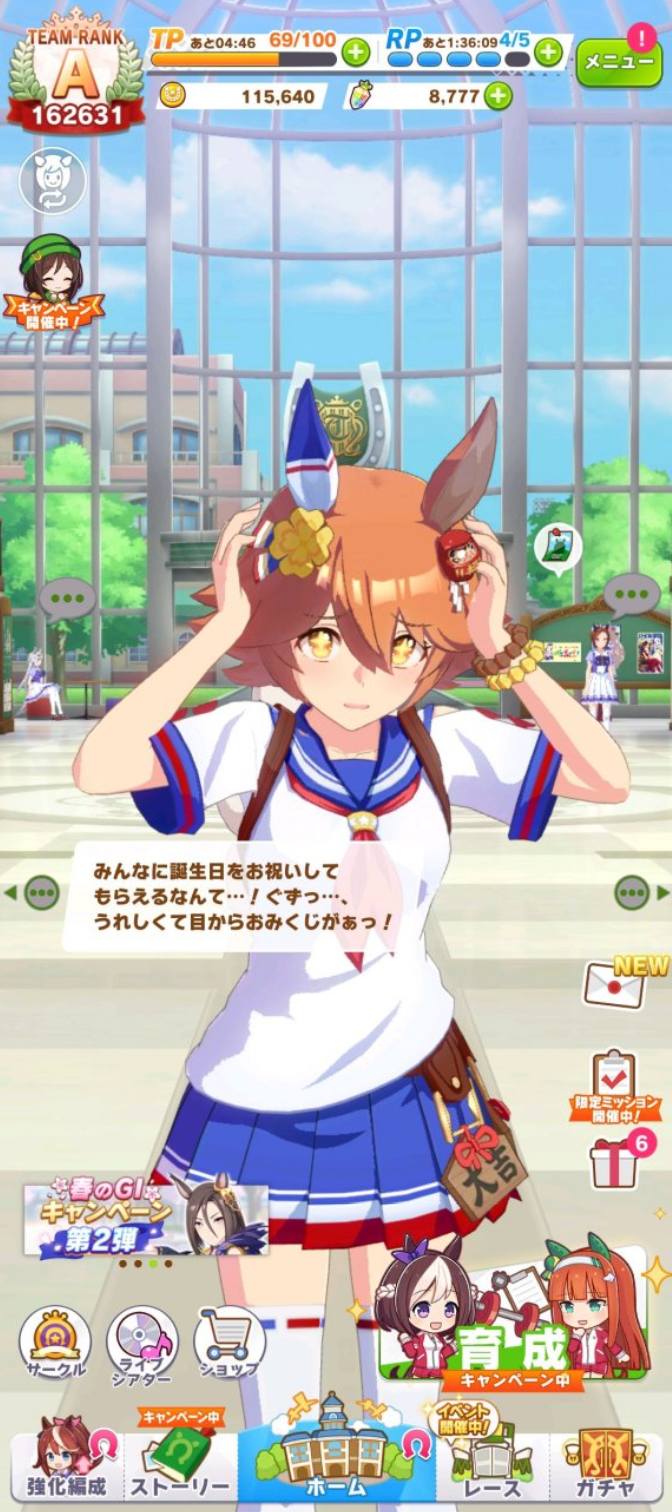This screenshot has width=672, height=1512.
Task: Open the メニュー menu button
Action: click(x=618, y=62)
